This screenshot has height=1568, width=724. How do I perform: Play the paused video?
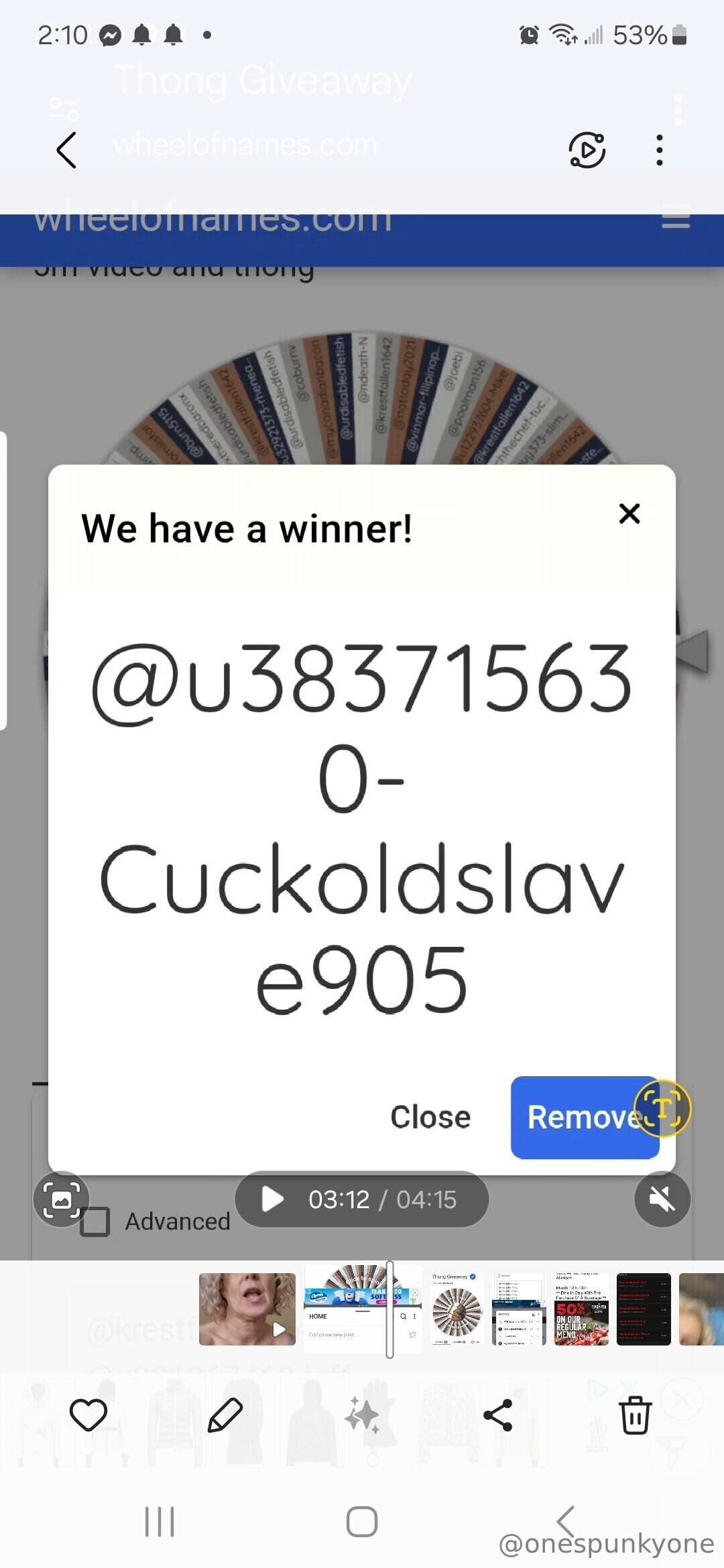coord(272,1199)
